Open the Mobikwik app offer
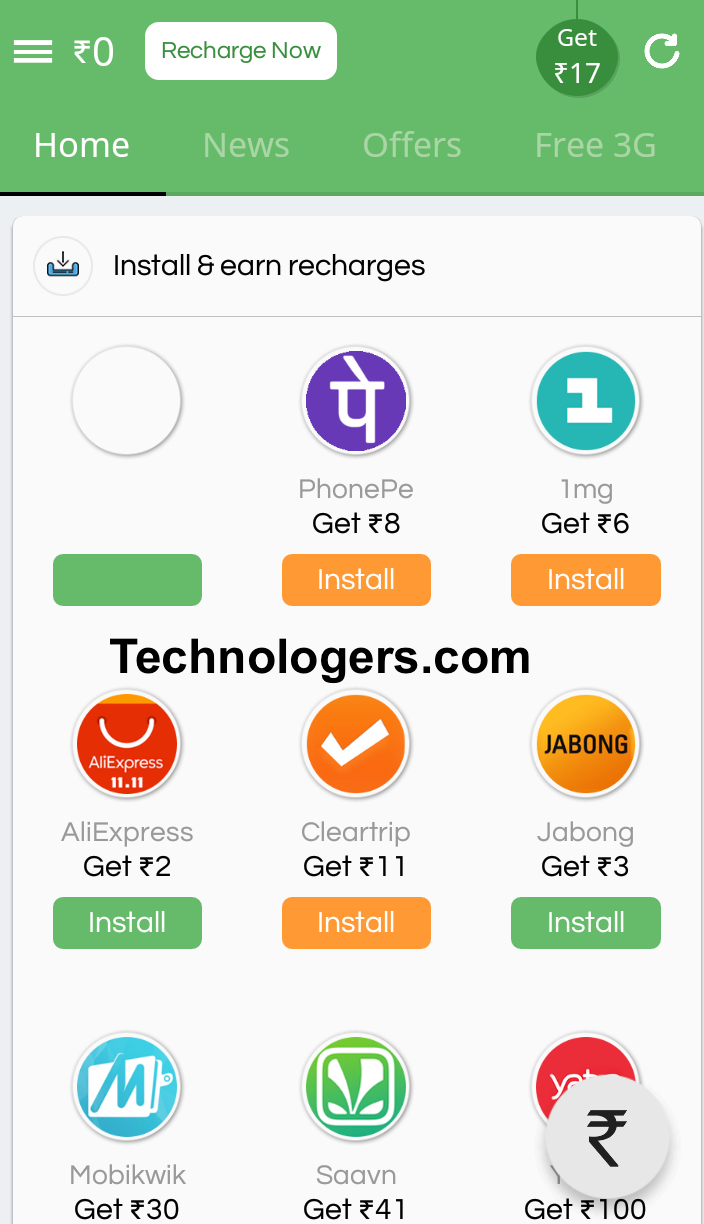 pos(127,1086)
